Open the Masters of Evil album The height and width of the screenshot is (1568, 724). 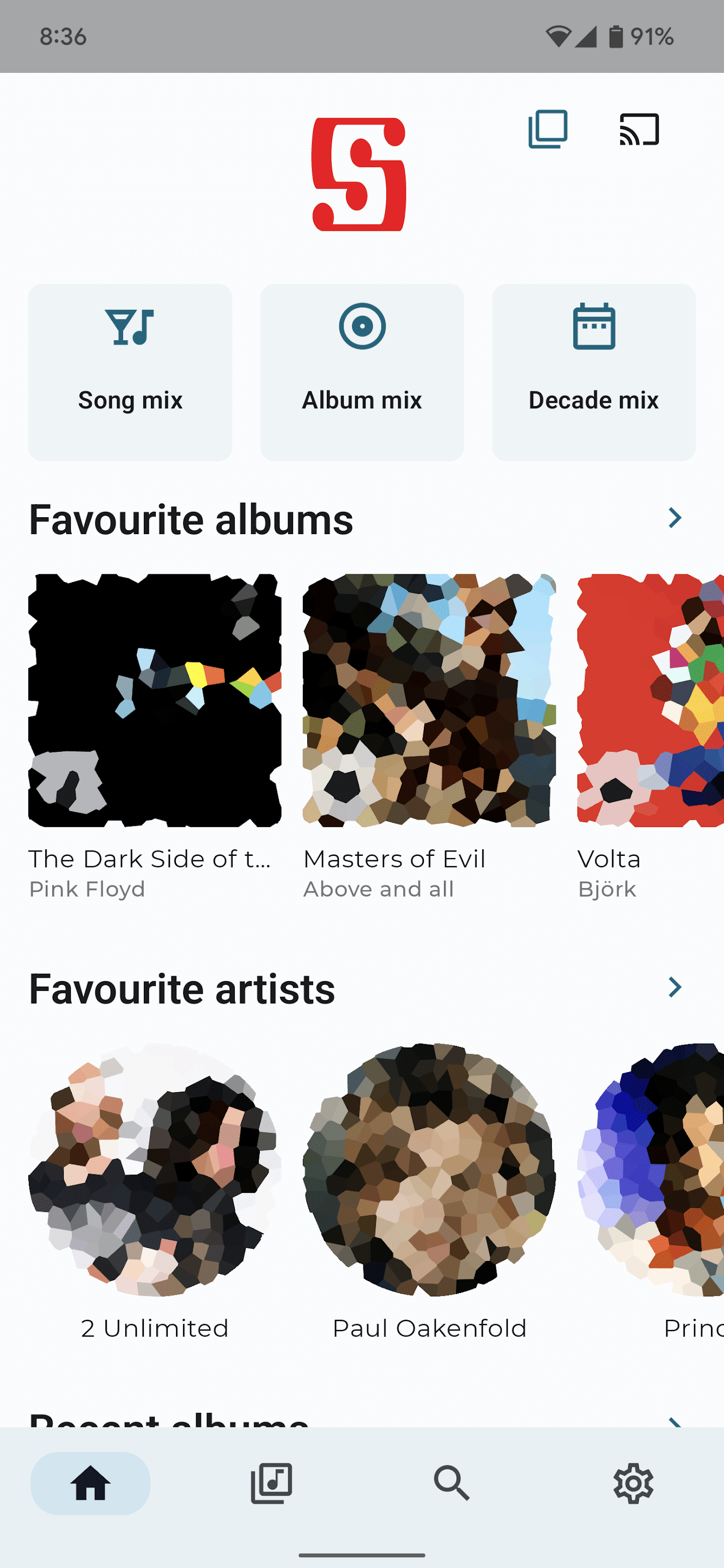tap(429, 700)
